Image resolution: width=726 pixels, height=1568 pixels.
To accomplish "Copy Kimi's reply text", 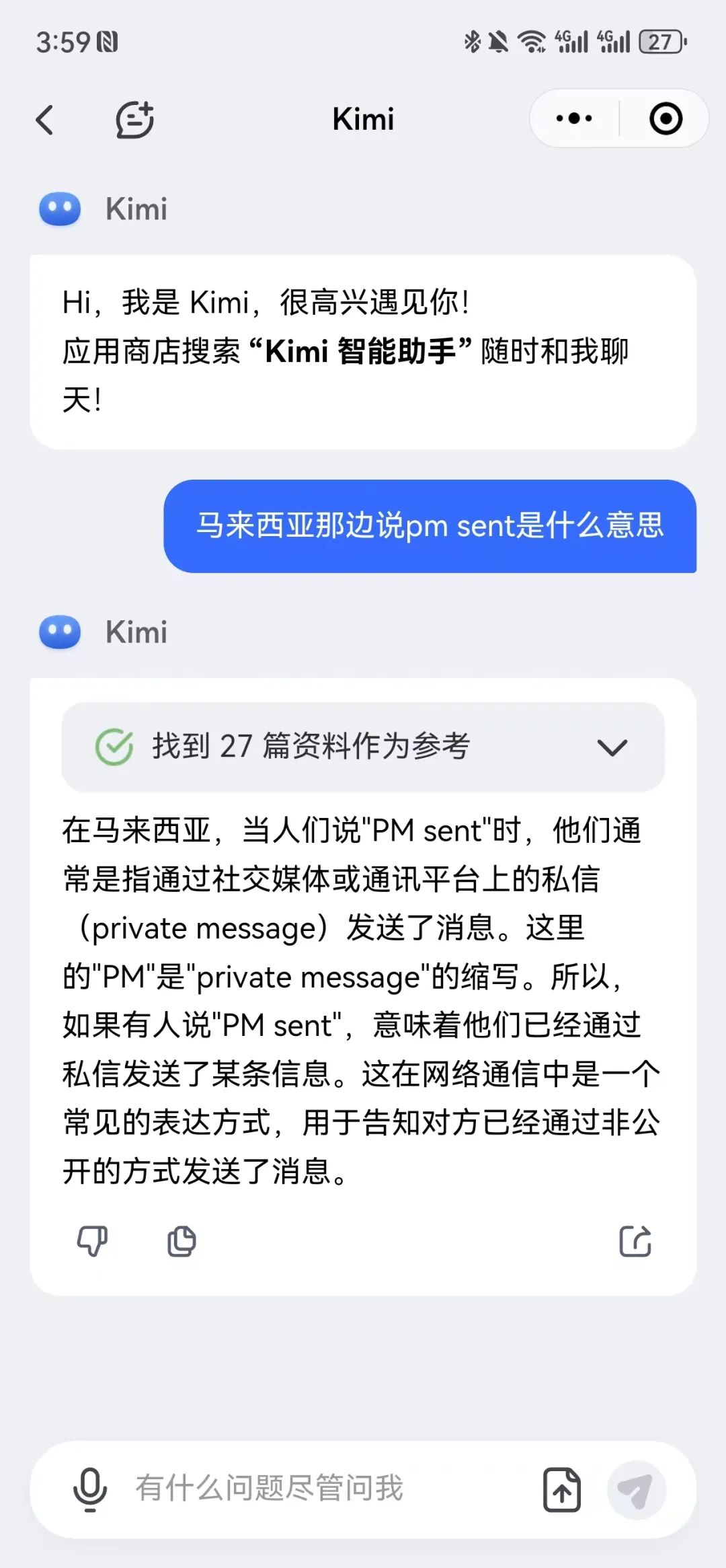I will pyautogui.click(x=182, y=1240).
